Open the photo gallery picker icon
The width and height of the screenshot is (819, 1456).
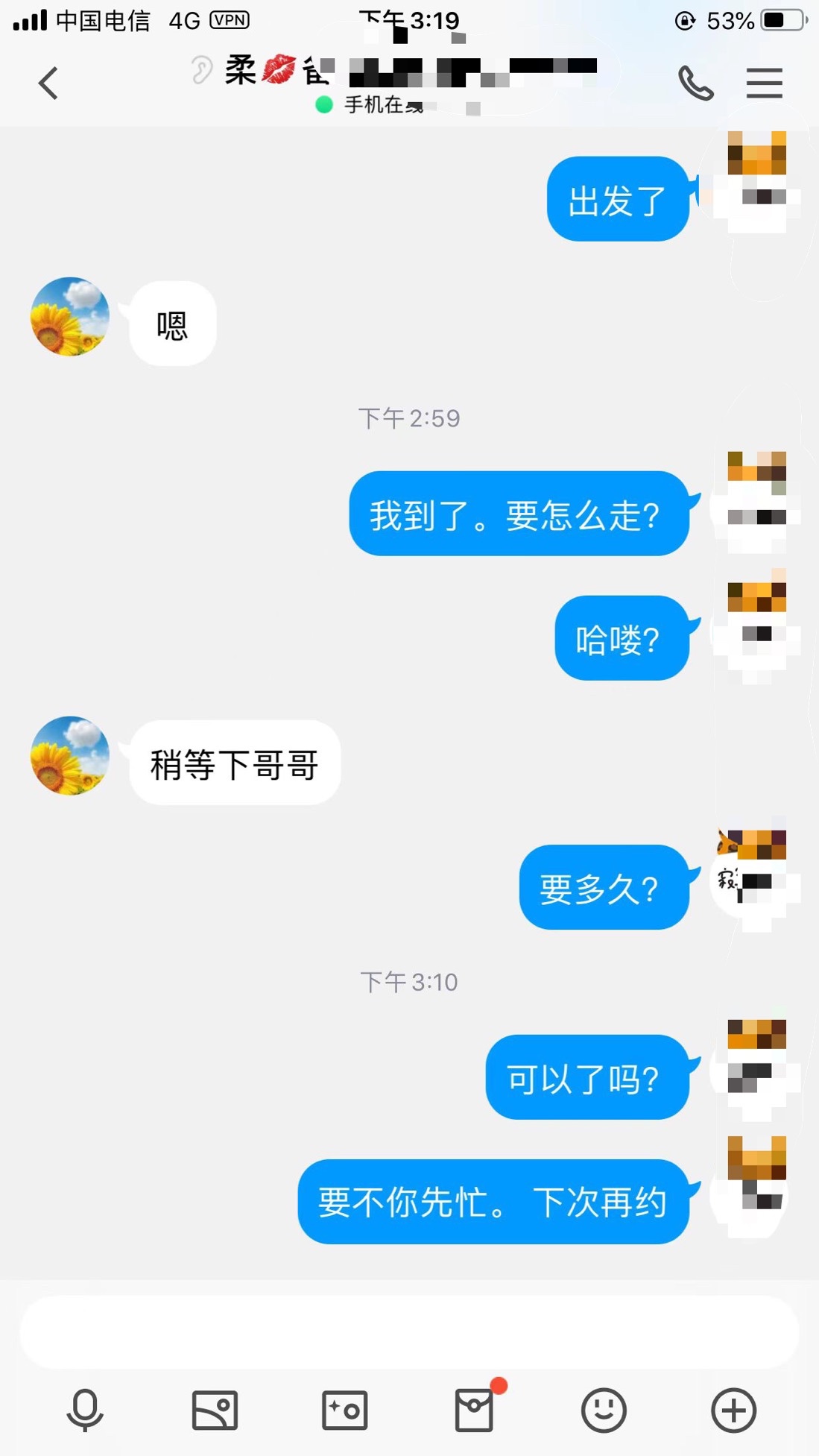[x=214, y=1409]
